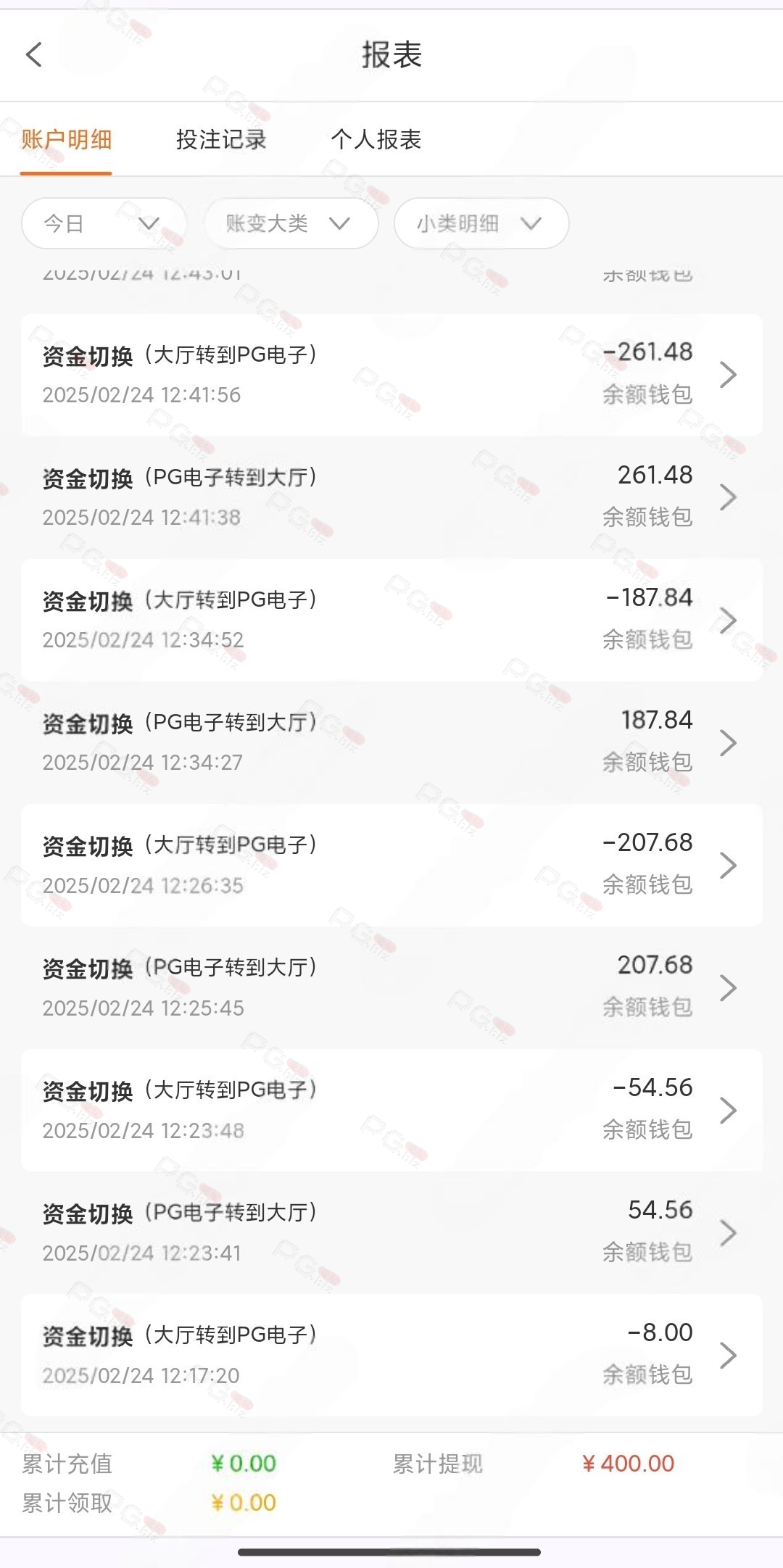This screenshot has height=1568, width=783.
Task: Expand the 今日 date filter dropdown
Action: pos(104,223)
